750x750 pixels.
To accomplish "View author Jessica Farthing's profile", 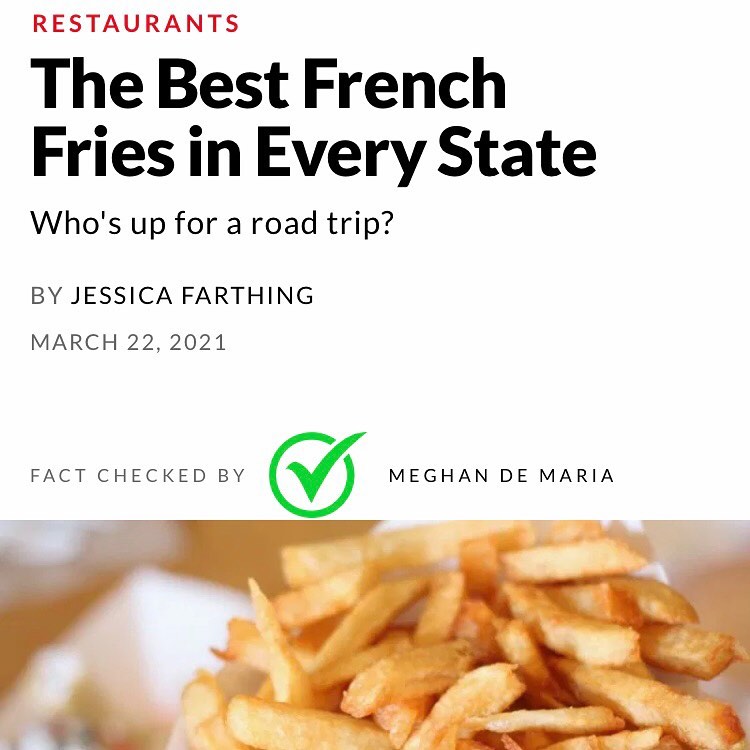I will 193,296.
